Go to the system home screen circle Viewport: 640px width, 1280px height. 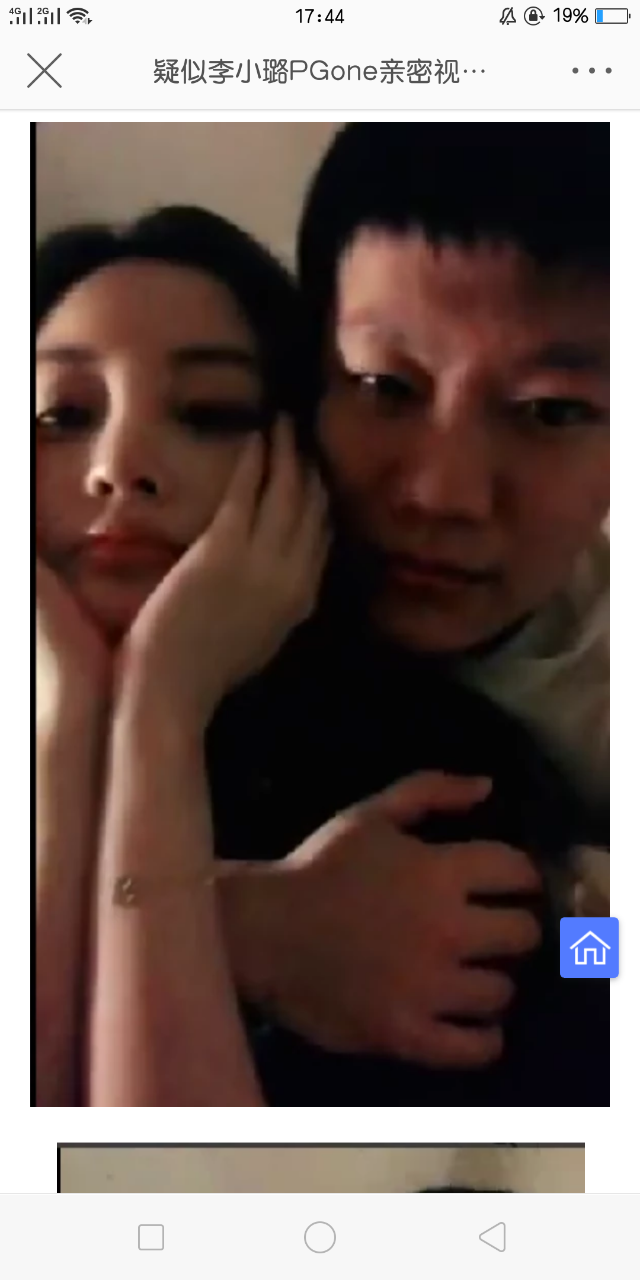[320, 1237]
